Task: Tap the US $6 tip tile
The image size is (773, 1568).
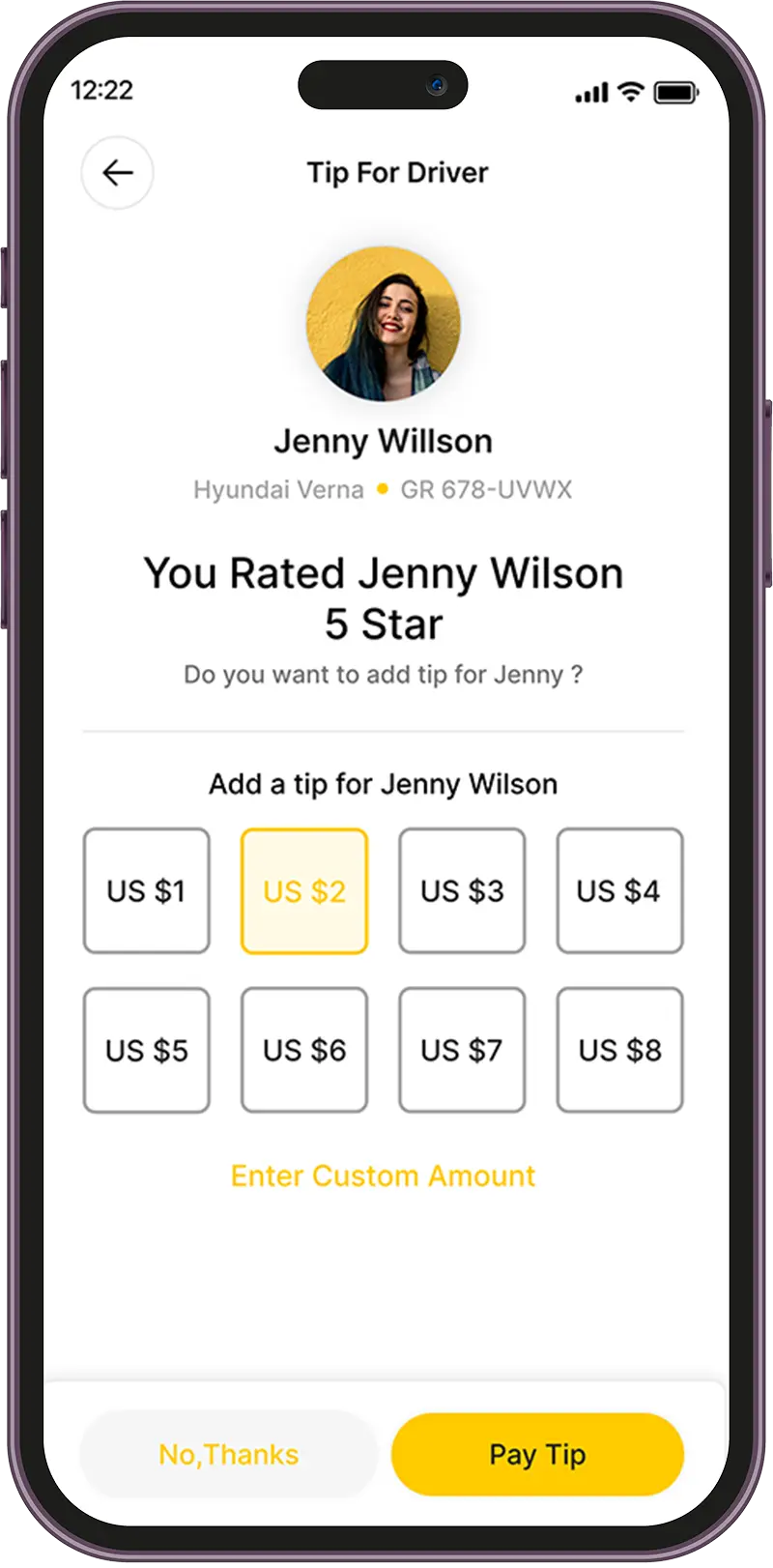Action: pyautogui.click(x=304, y=1050)
